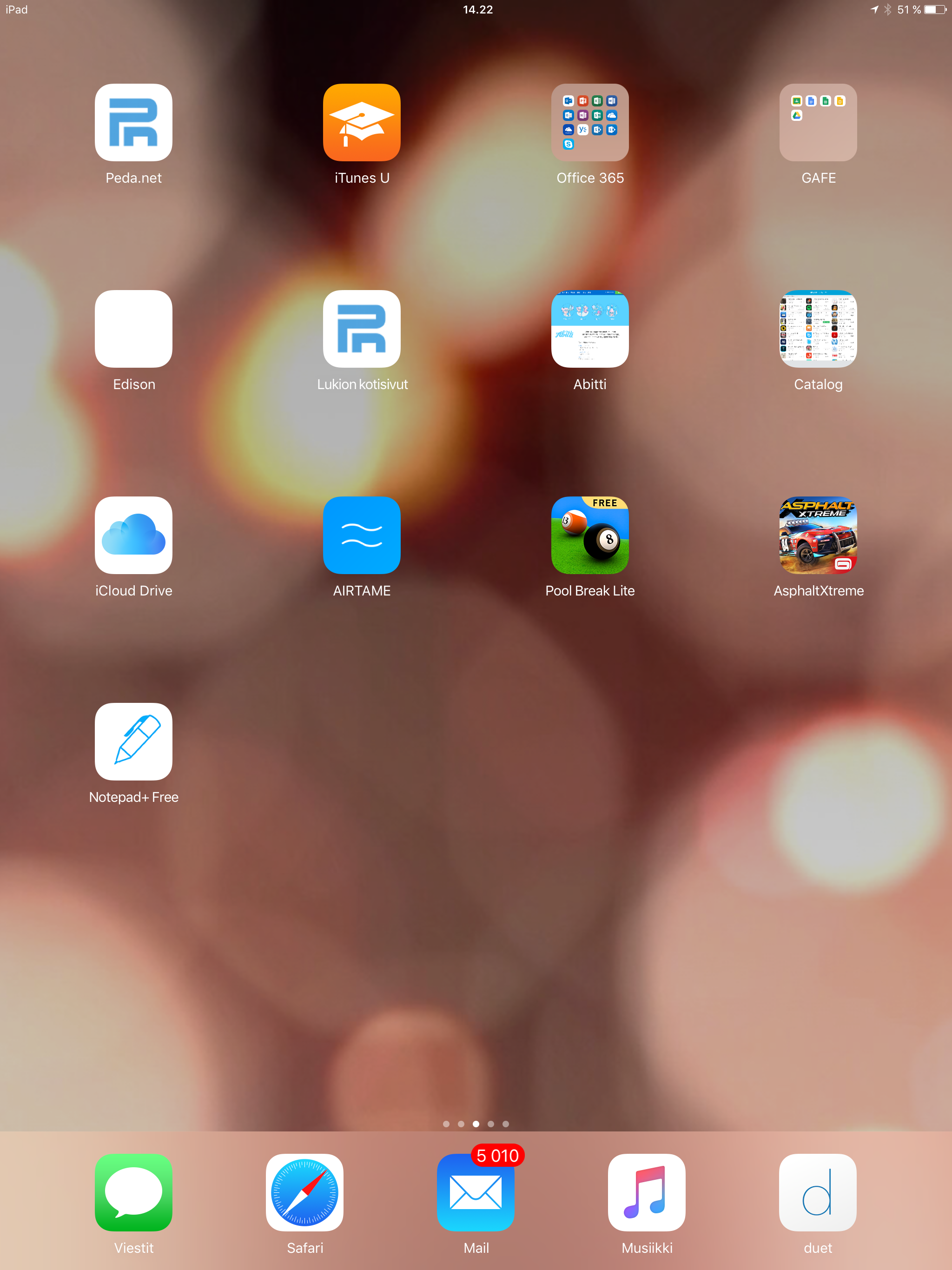Launch the duet app
The width and height of the screenshot is (952, 1270).
click(x=818, y=1192)
